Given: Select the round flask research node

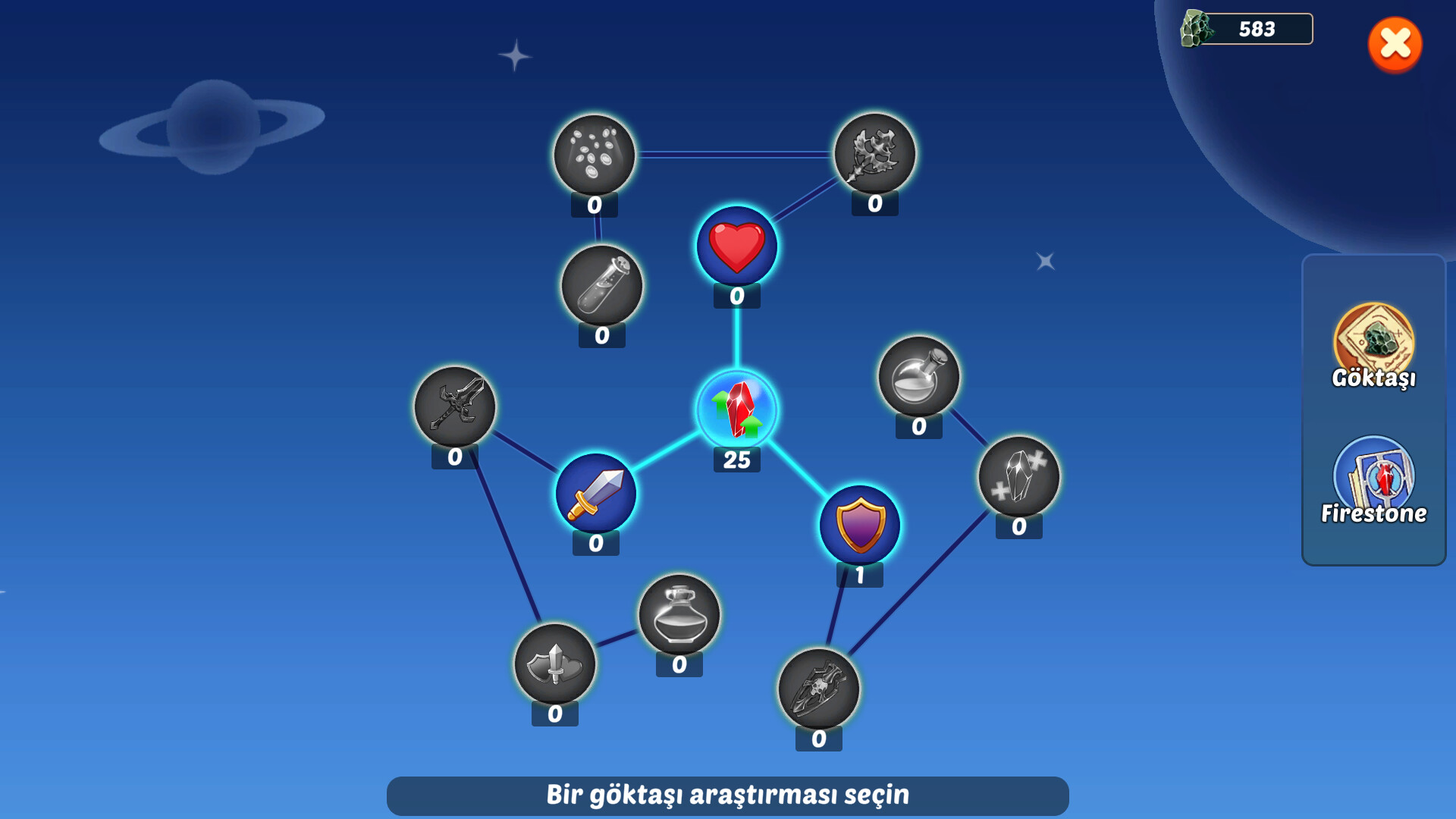Looking at the screenshot, I should 918,377.
